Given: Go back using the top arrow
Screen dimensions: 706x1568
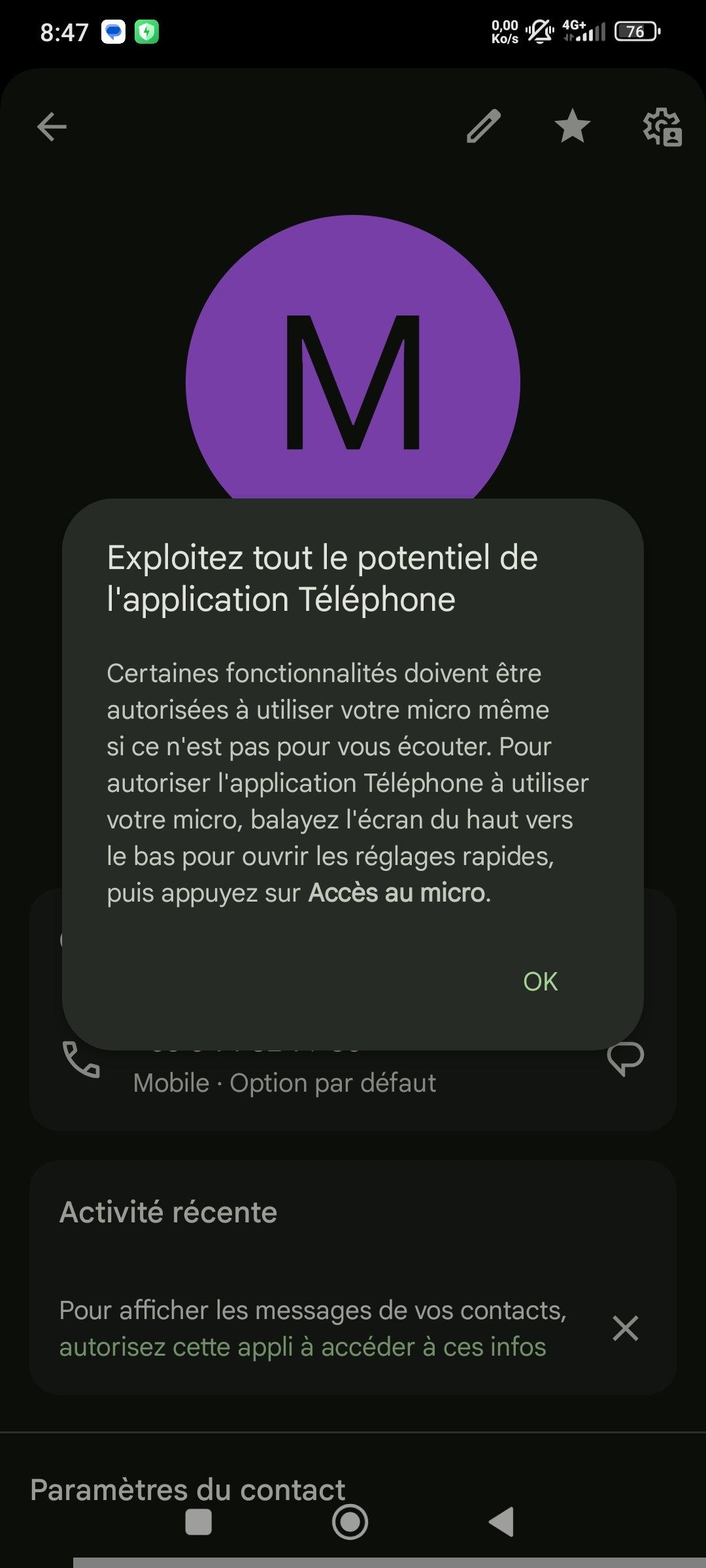Looking at the screenshot, I should click(x=52, y=127).
